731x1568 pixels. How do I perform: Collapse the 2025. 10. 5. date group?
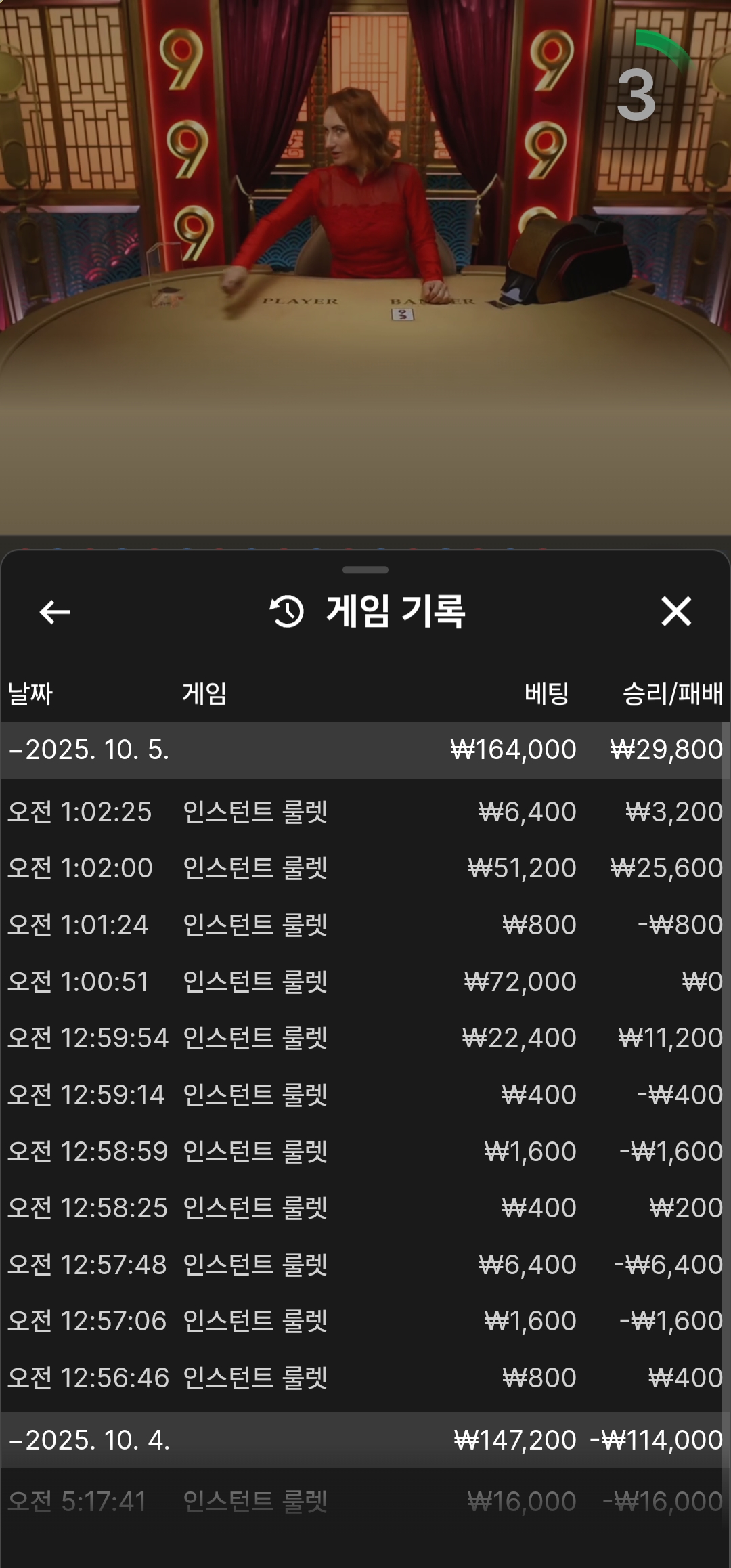tap(88, 749)
